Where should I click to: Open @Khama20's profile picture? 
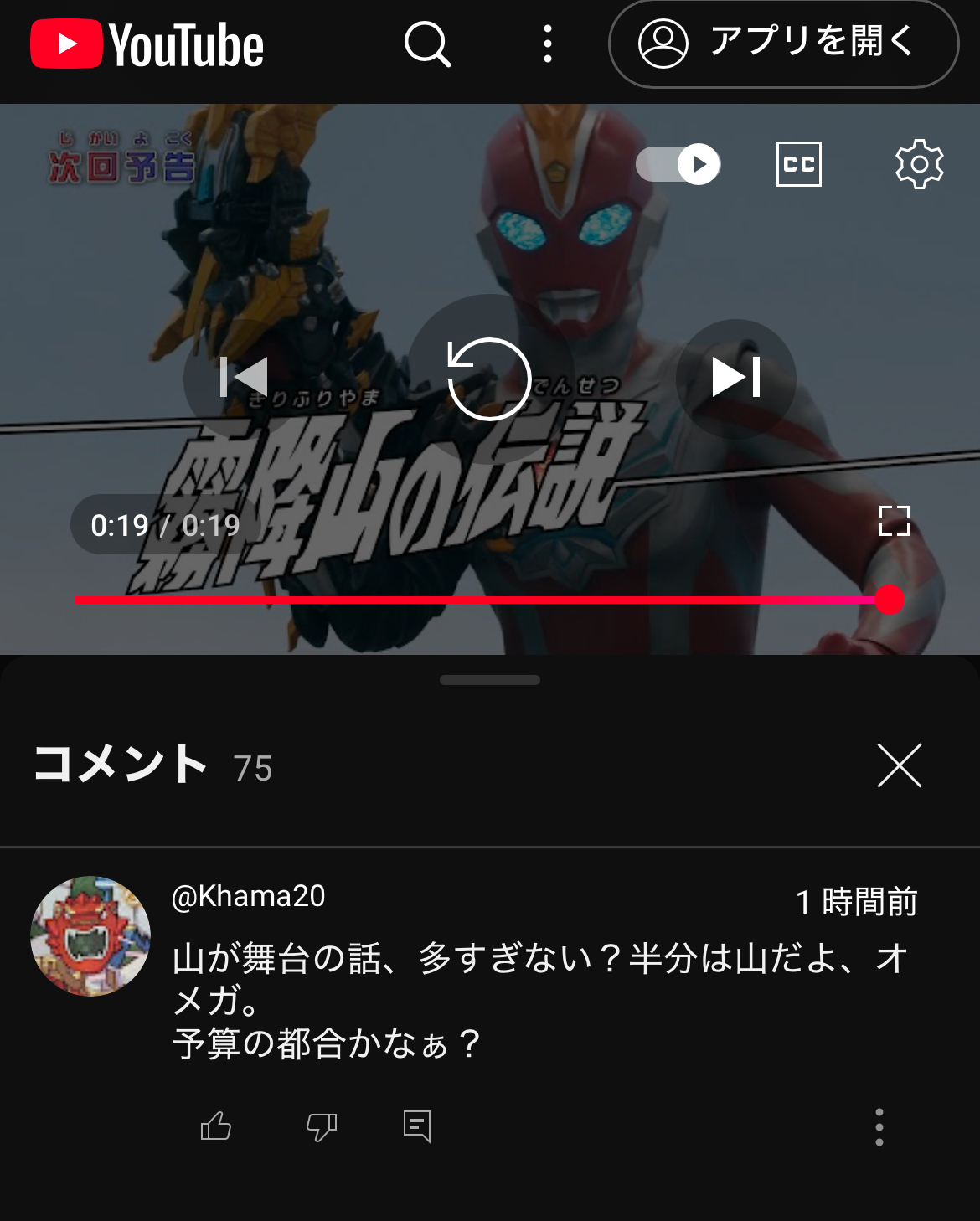[x=90, y=935]
